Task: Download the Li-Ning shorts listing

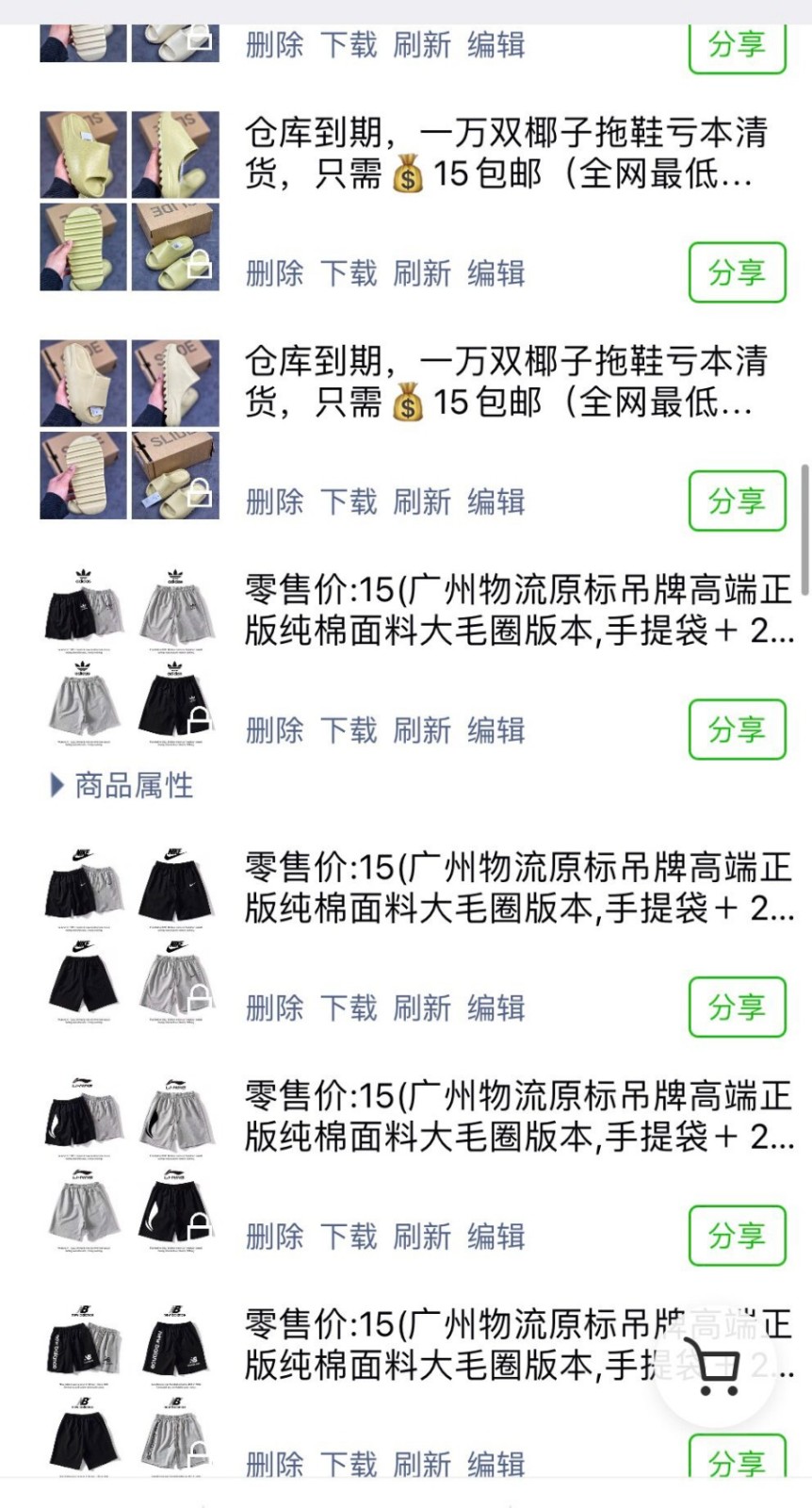Action: click(x=349, y=1236)
